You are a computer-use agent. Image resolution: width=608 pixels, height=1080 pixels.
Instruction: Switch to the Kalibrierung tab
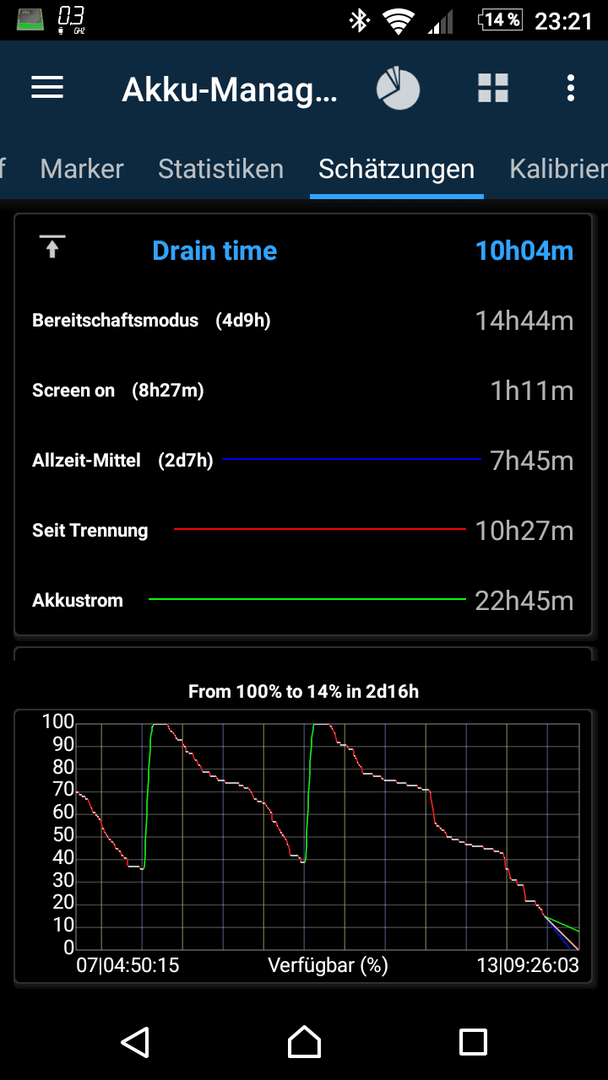click(558, 169)
